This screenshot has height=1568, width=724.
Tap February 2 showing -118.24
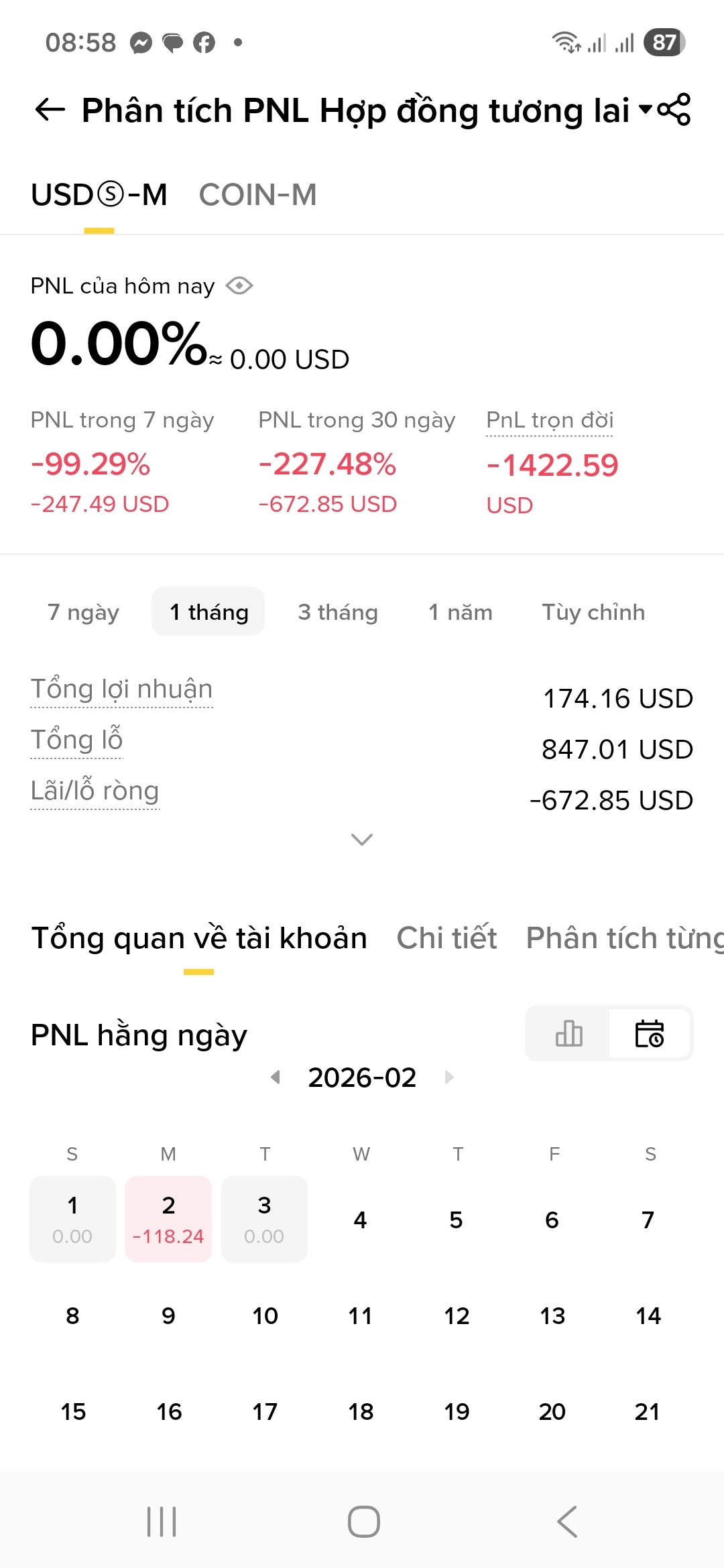[168, 1219]
